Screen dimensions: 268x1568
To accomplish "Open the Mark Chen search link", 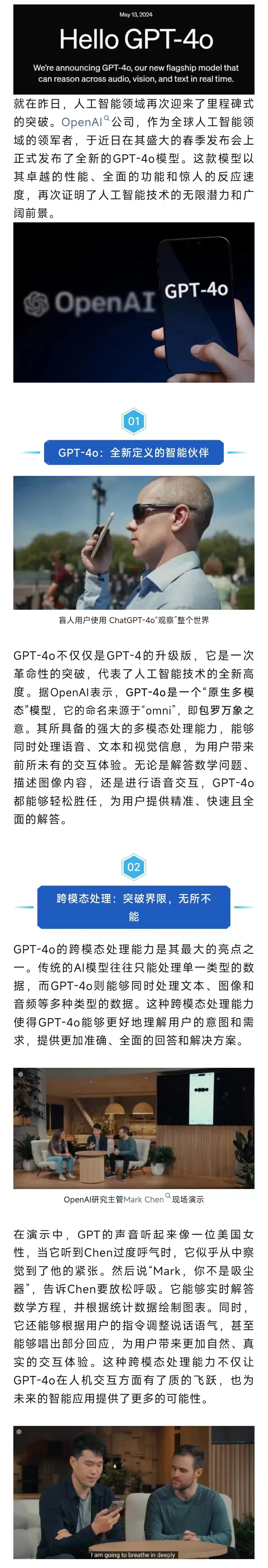I will tap(145, 1199).
